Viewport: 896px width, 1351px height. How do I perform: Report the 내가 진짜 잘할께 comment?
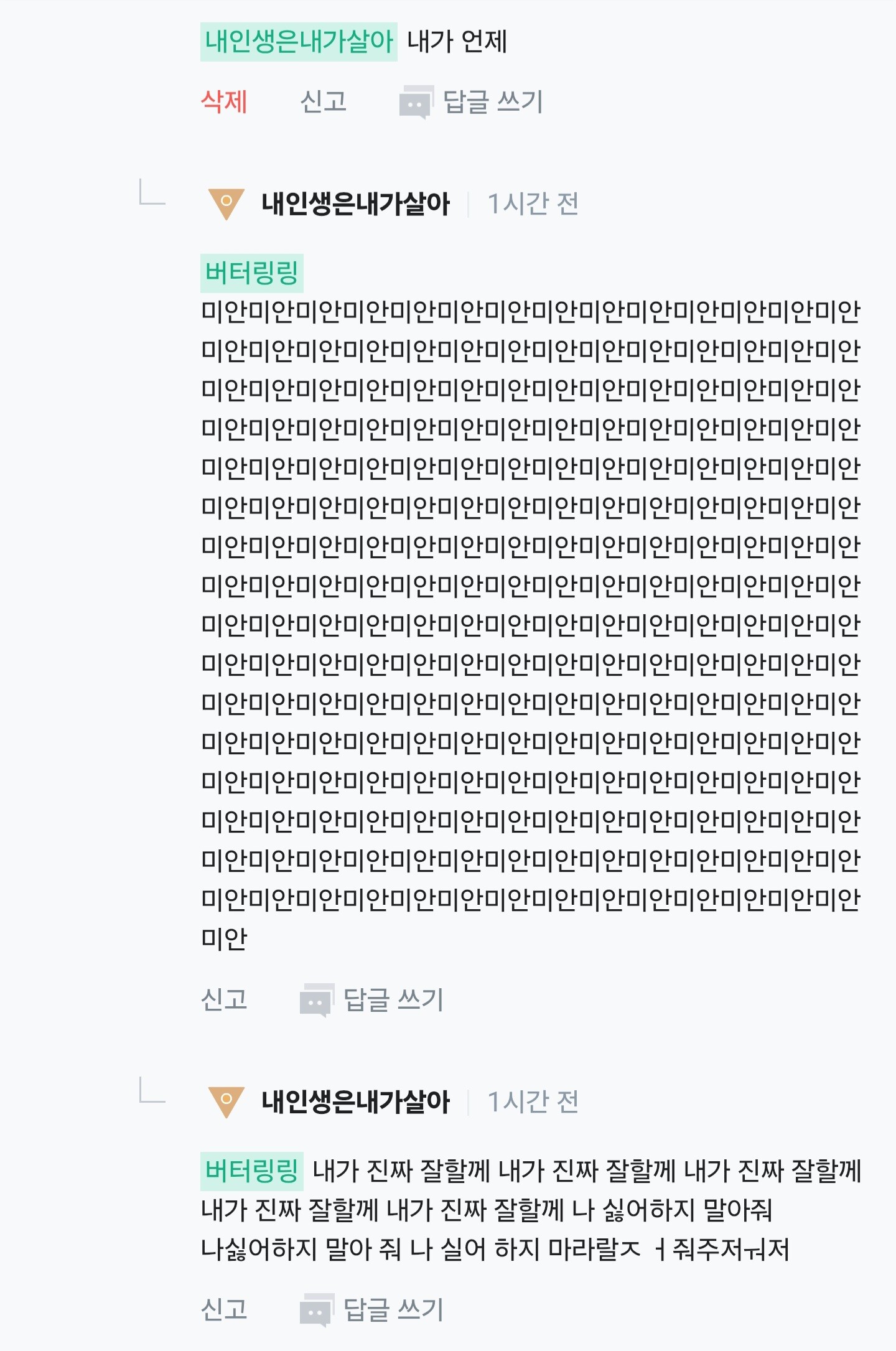click(x=224, y=1309)
